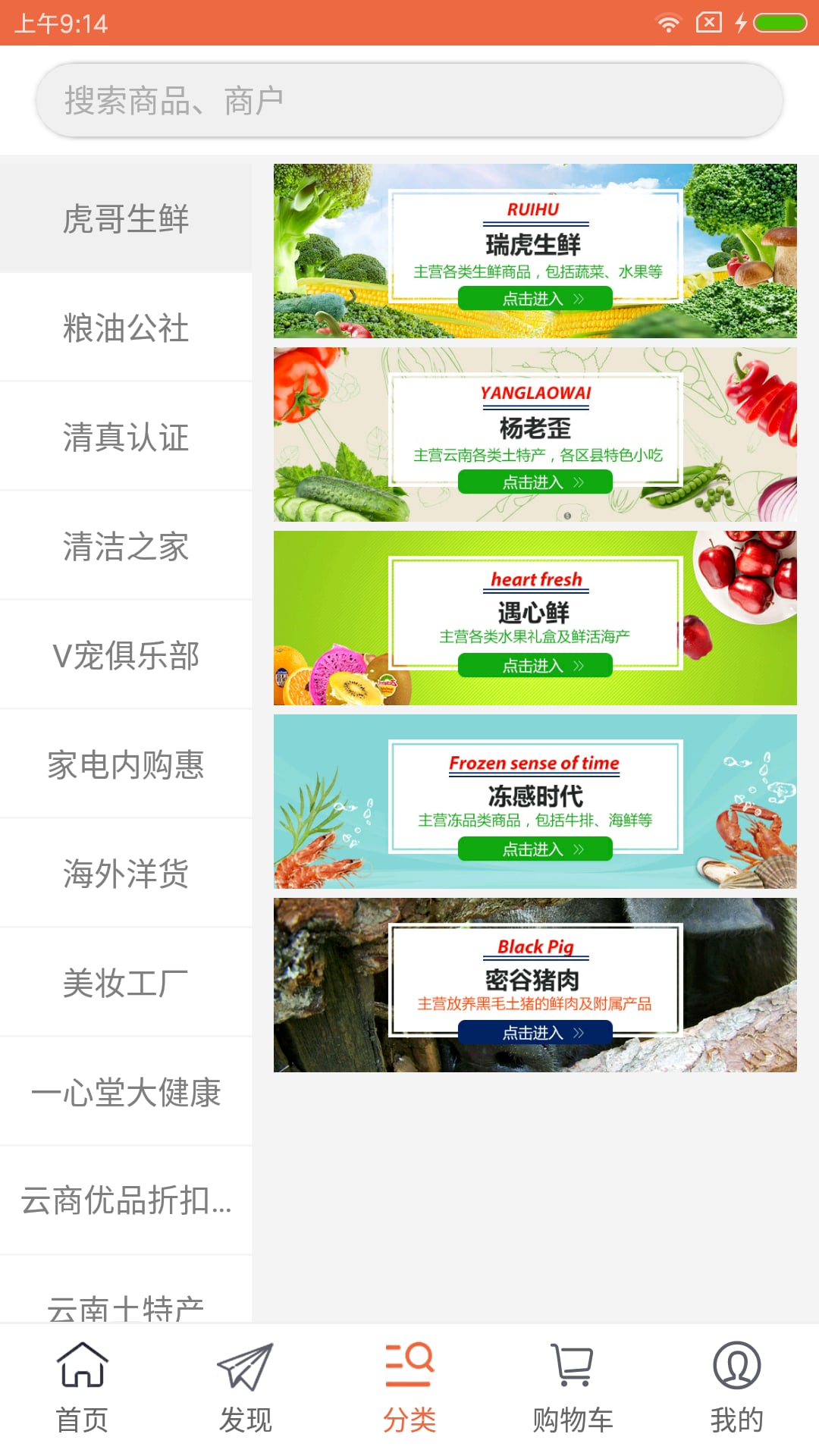This screenshot has width=819, height=1456.
Task: Open the 粮油公社 category
Action: pos(126,328)
